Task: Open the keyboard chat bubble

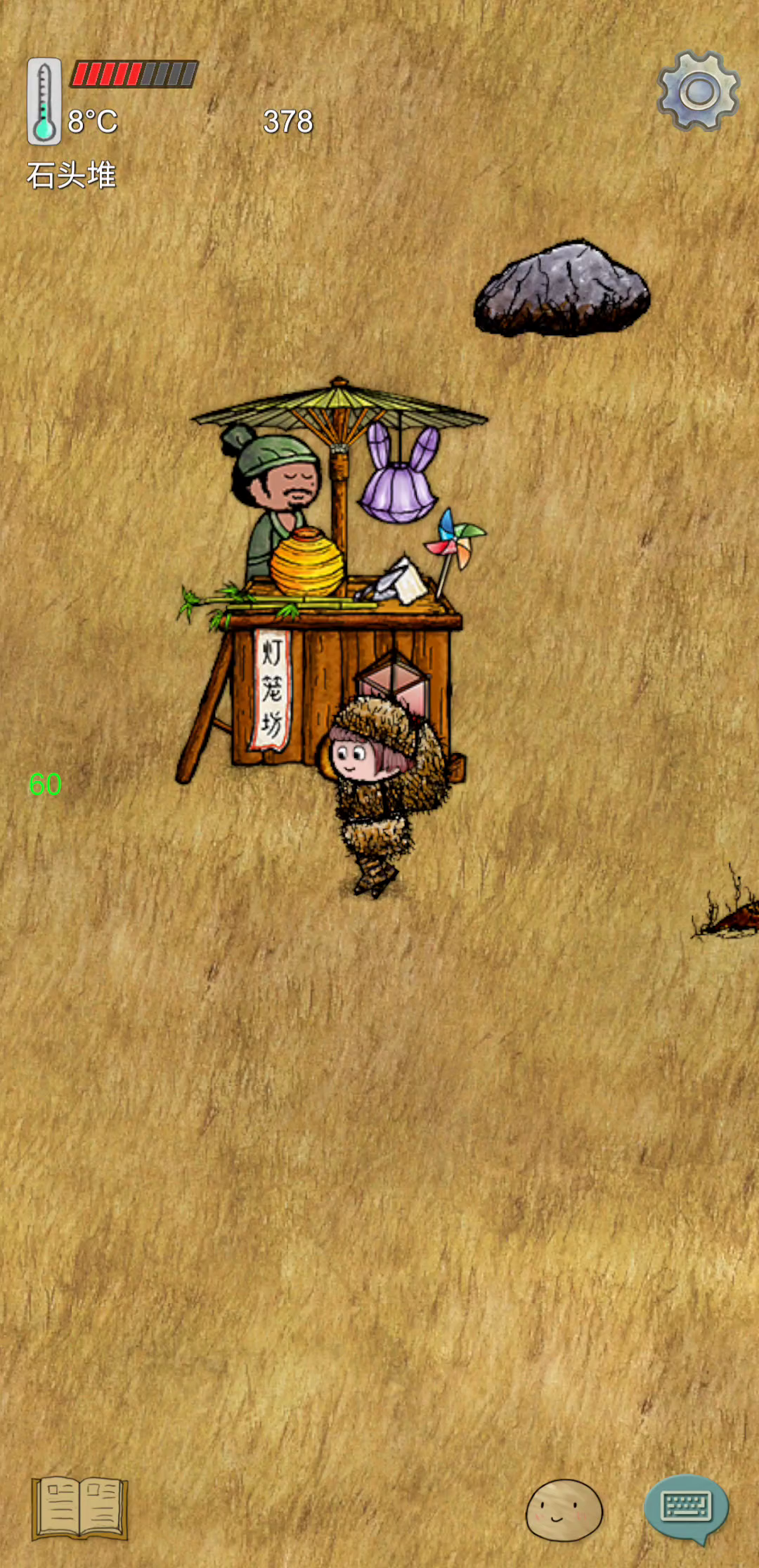Action: pyautogui.click(x=686, y=1507)
